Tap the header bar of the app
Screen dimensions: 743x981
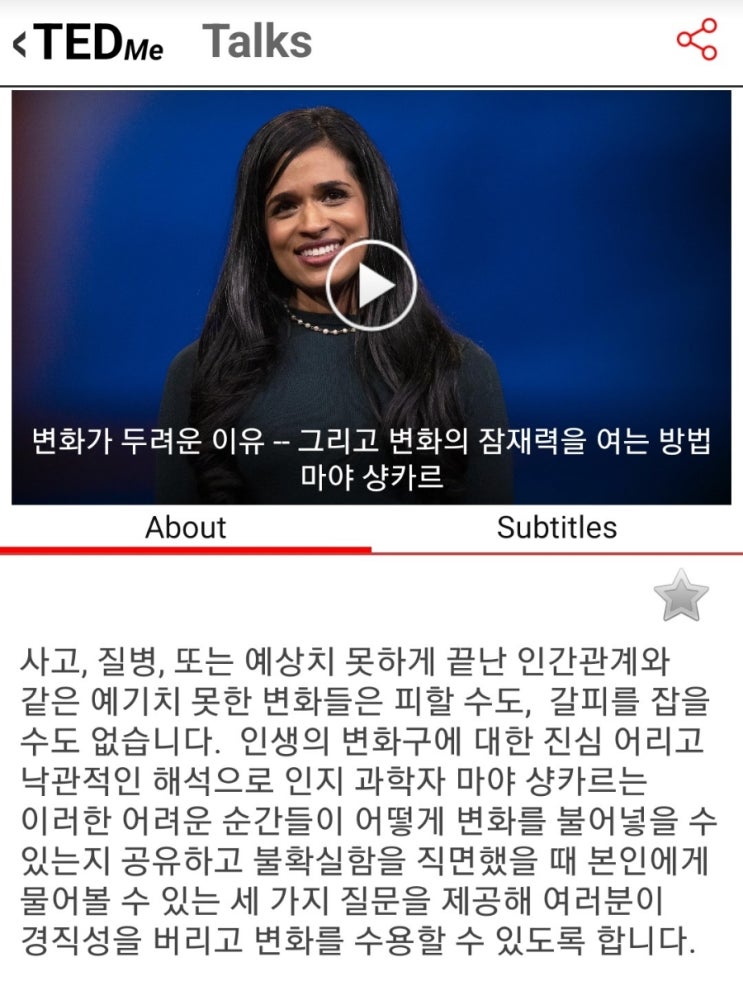click(371, 41)
